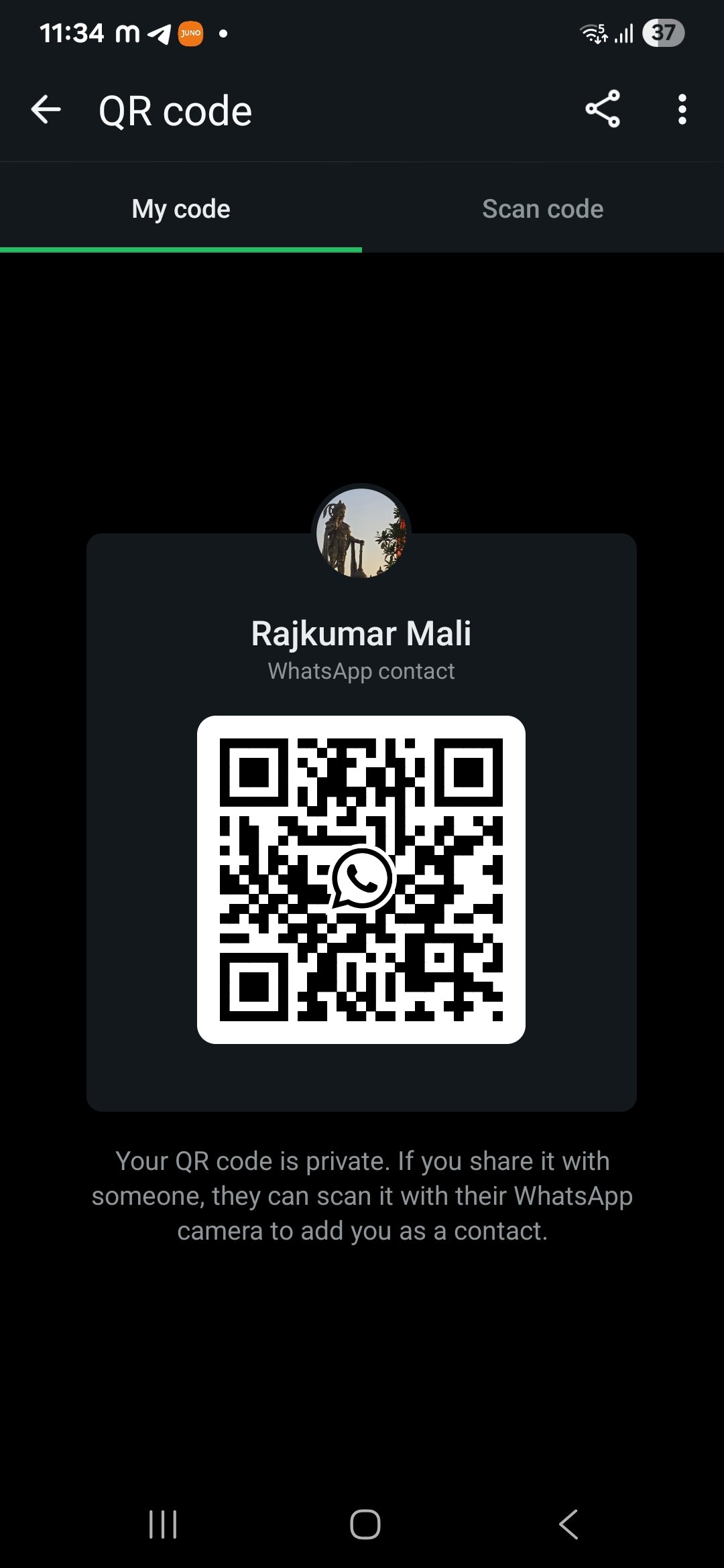Select the My code tab
Image resolution: width=724 pixels, height=1568 pixels.
click(x=181, y=209)
